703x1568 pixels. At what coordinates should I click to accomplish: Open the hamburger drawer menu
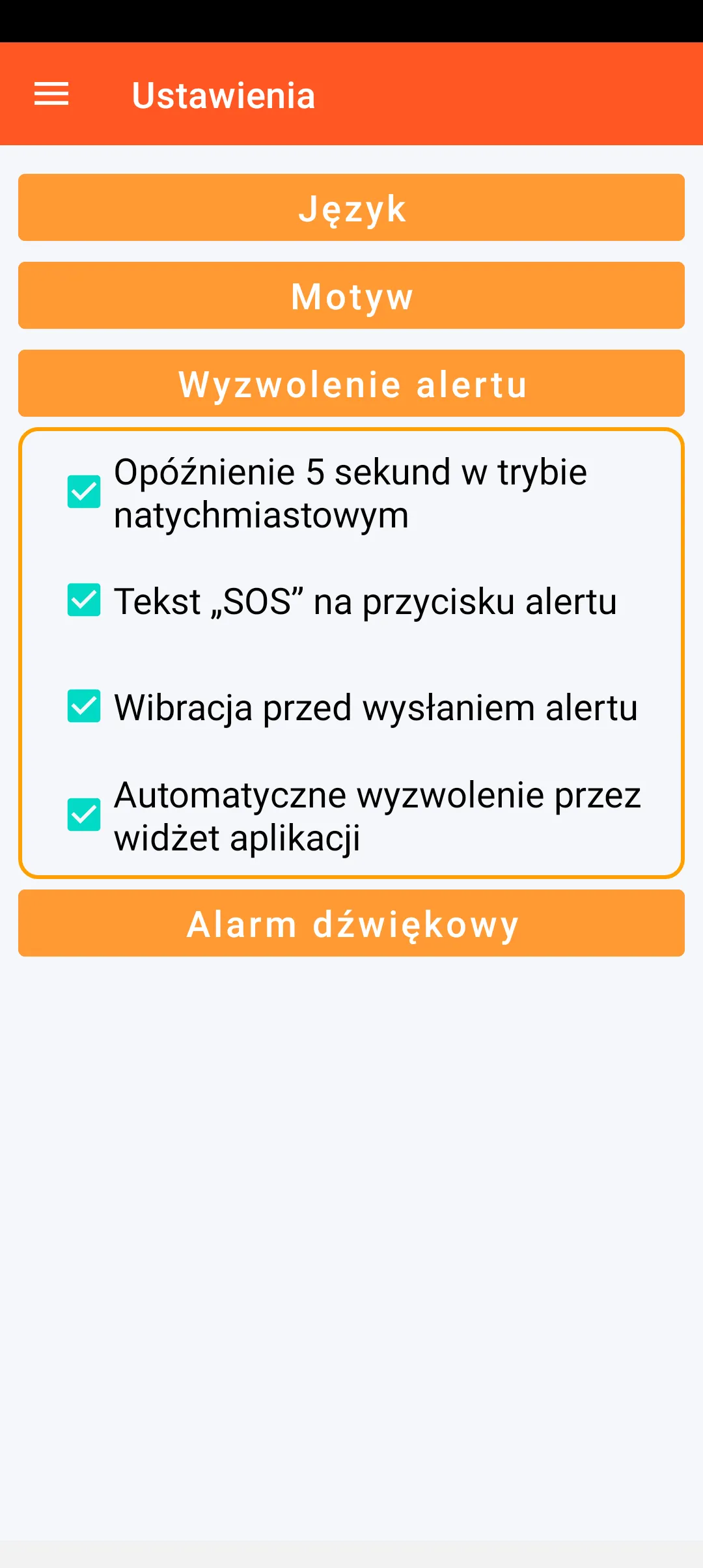click(51, 94)
